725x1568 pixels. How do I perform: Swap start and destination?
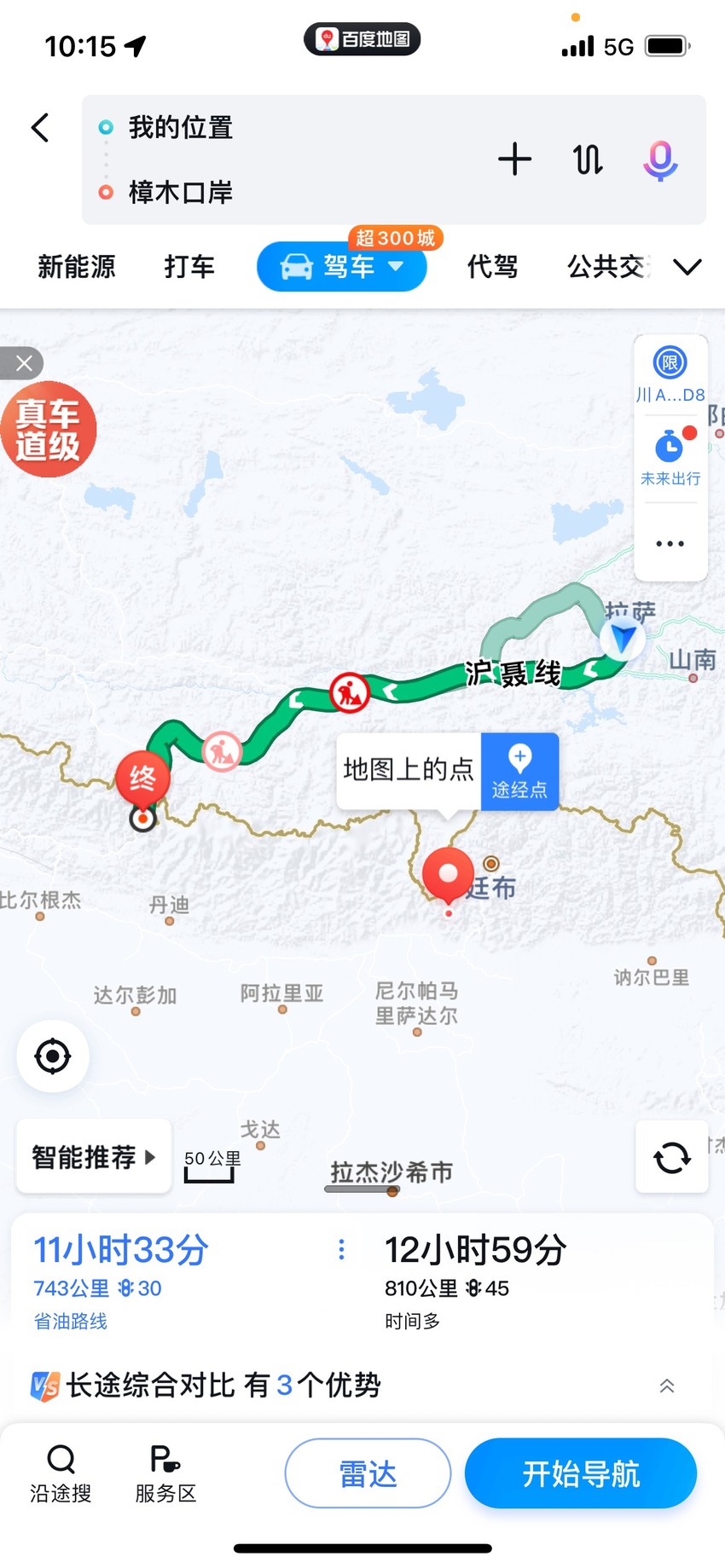pyautogui.click(x=588, y=159)
